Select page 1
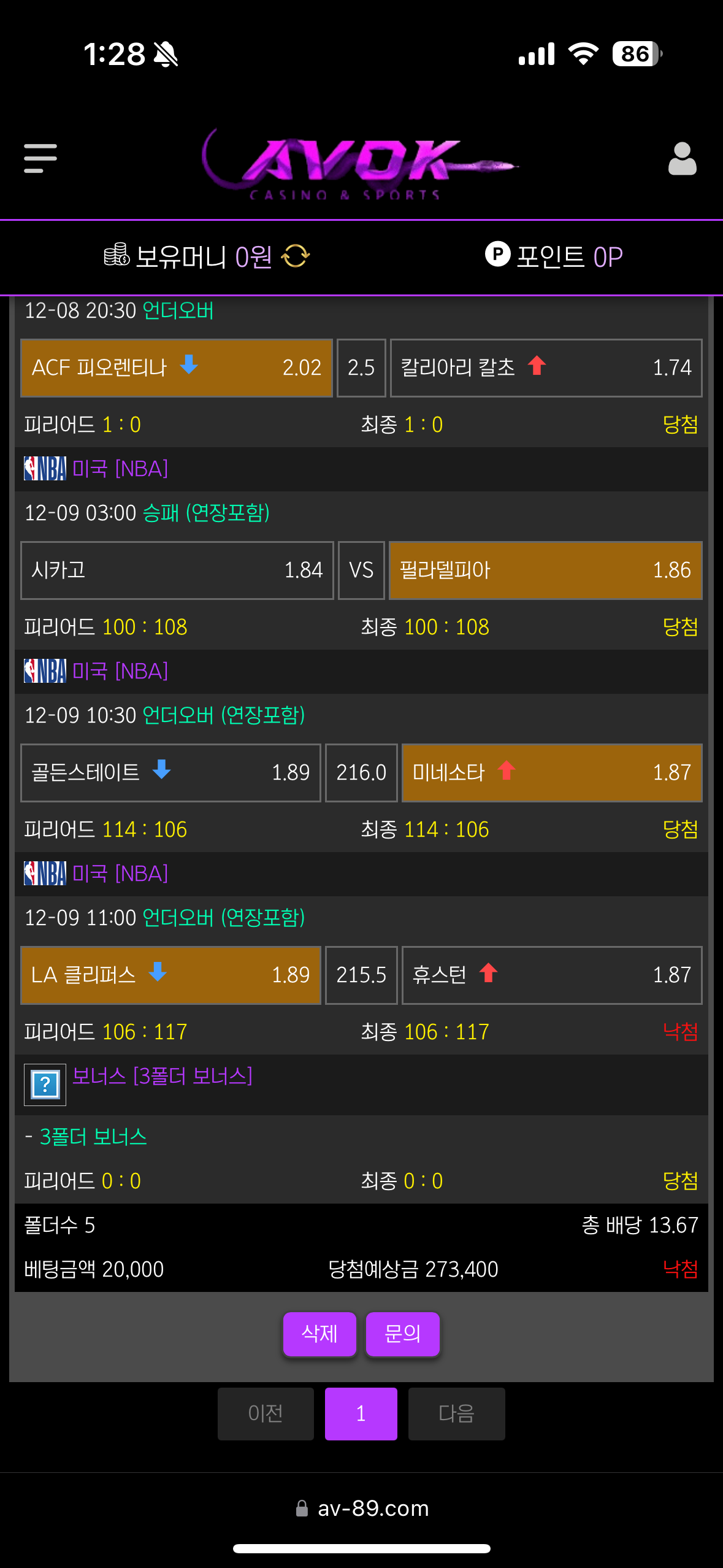The image size is (723, 1568). tap(361, 1413)
